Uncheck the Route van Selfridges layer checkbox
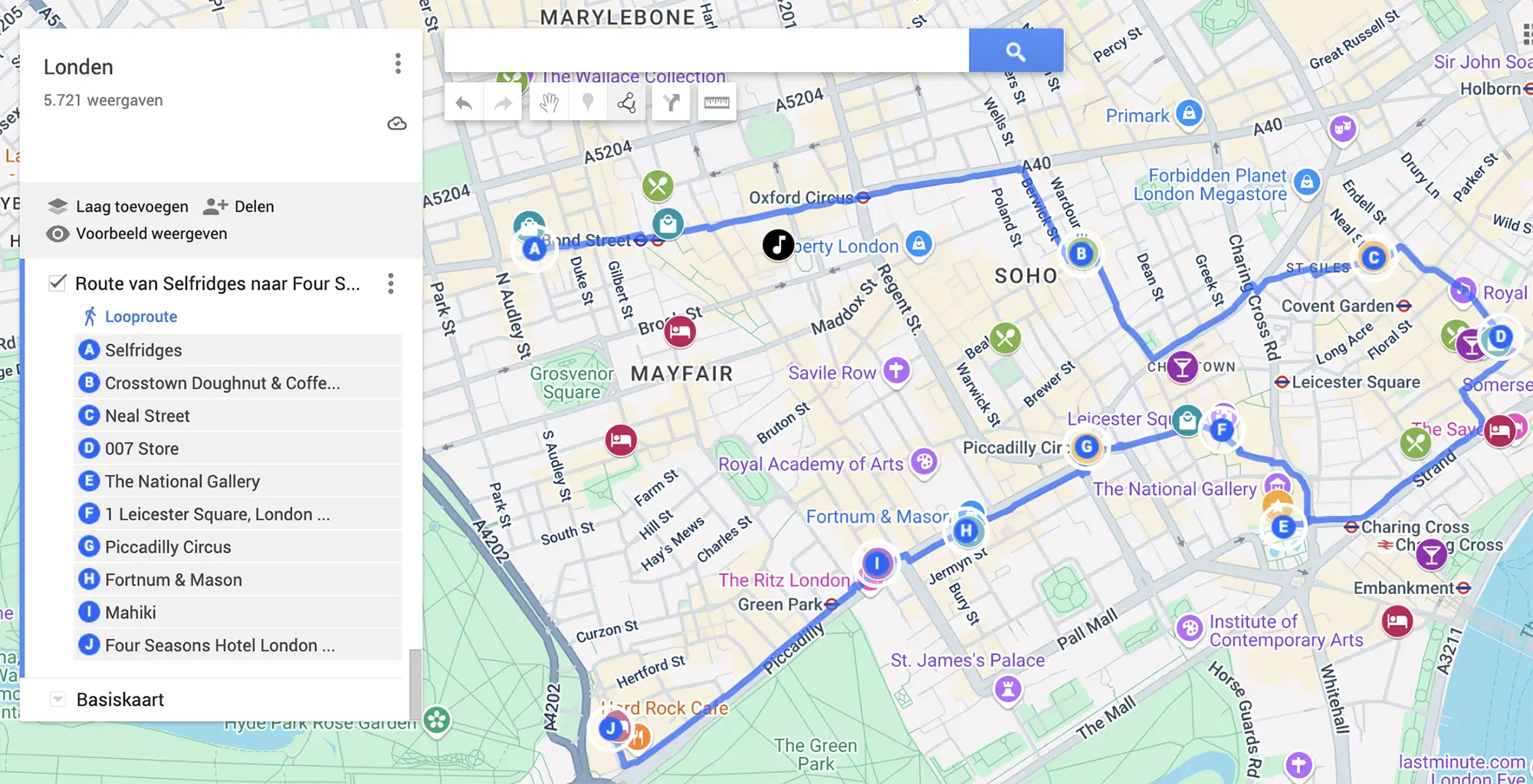The width and height of the screenshot is (1533, 784). (57, 283)
